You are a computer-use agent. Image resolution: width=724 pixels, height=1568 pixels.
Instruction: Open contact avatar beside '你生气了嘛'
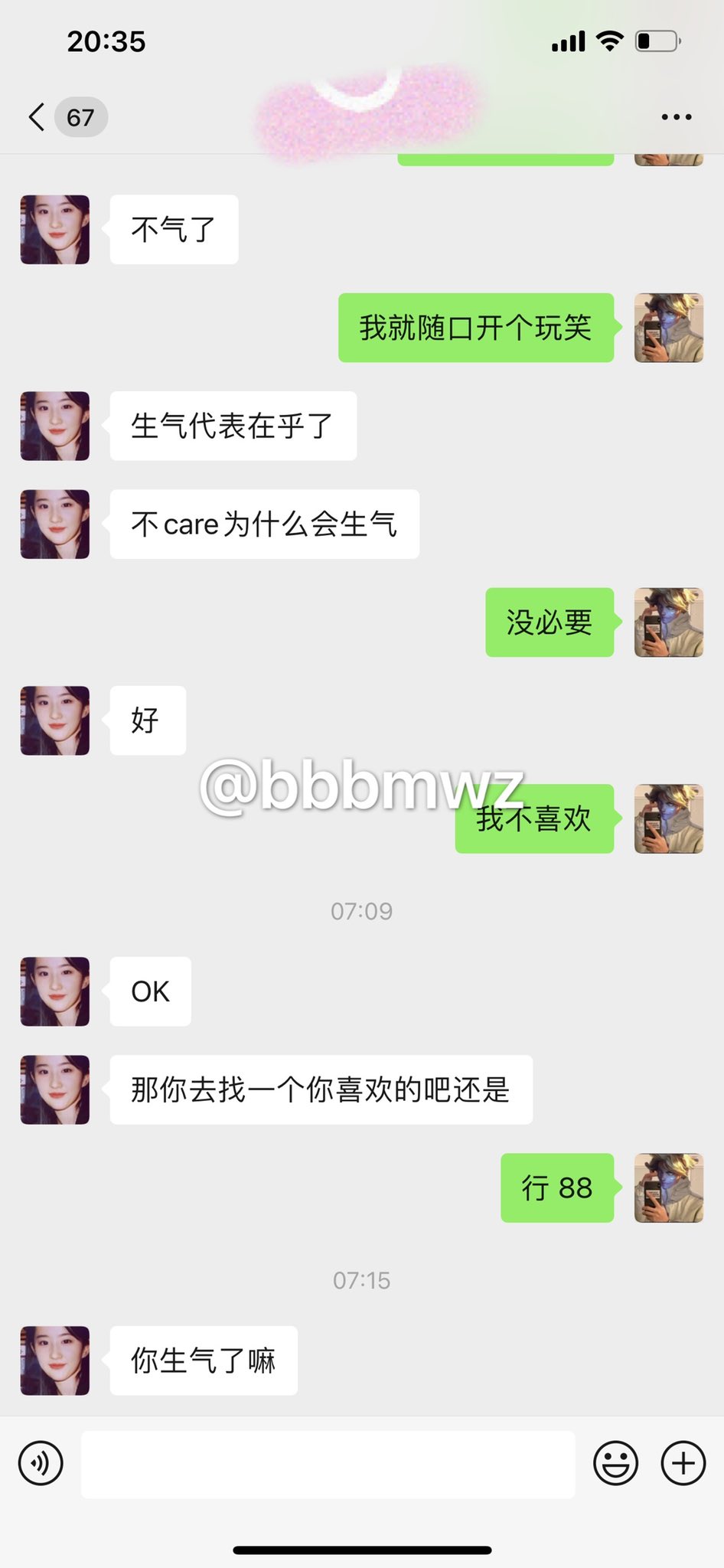(x=55, y=1361)
